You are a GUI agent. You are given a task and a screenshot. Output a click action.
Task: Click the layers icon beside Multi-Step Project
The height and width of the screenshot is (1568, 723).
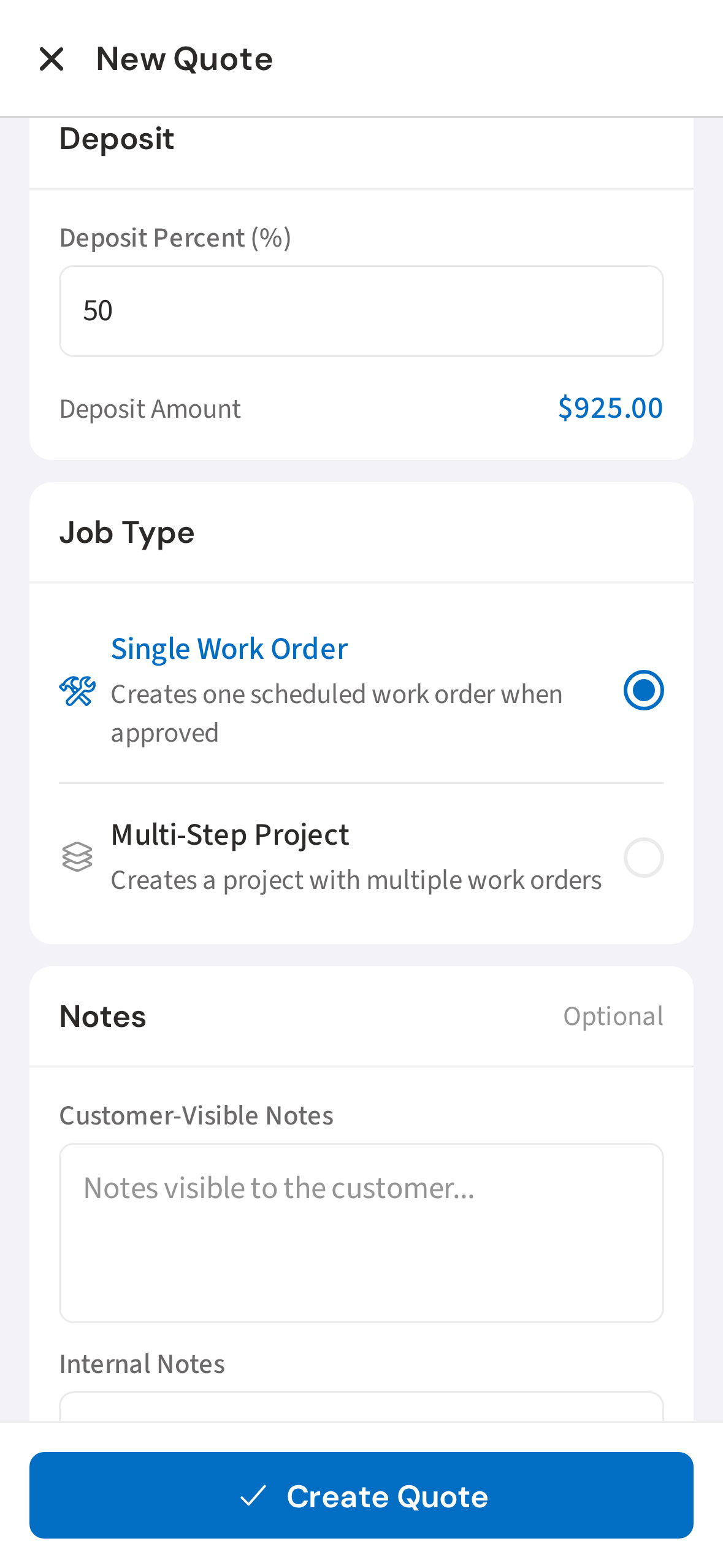[78, 856]
